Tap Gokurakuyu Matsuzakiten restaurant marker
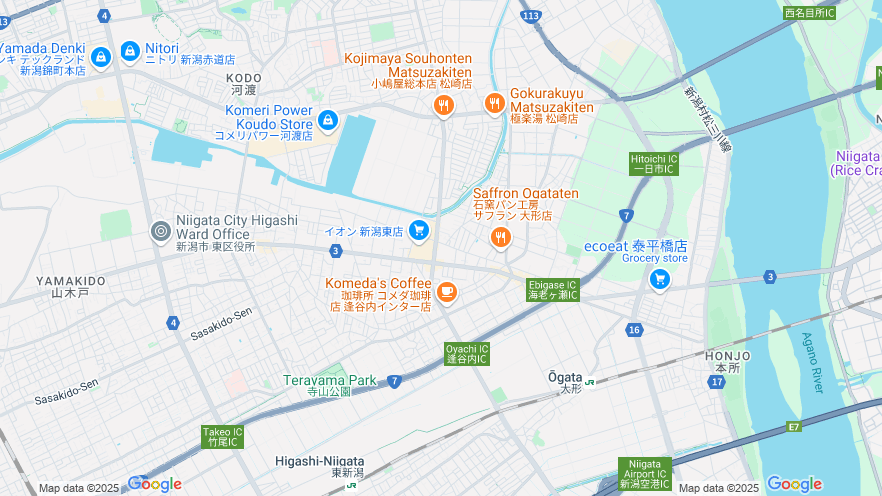The height and width of the screenshot is (496, 882). point(494,103)
